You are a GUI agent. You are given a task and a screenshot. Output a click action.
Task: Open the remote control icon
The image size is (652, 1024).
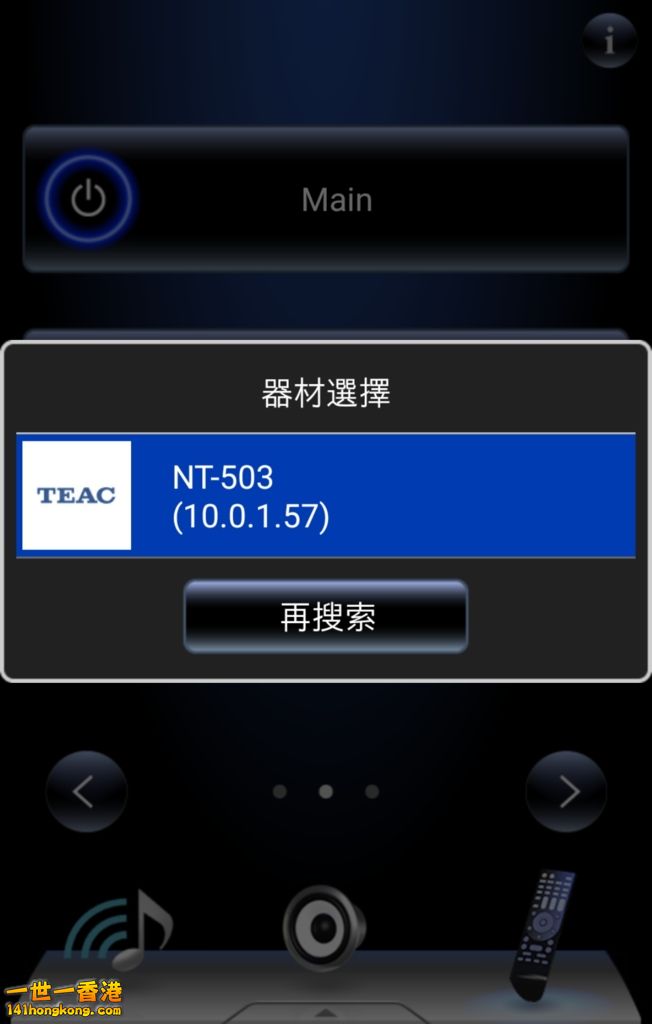coord(543,932)
